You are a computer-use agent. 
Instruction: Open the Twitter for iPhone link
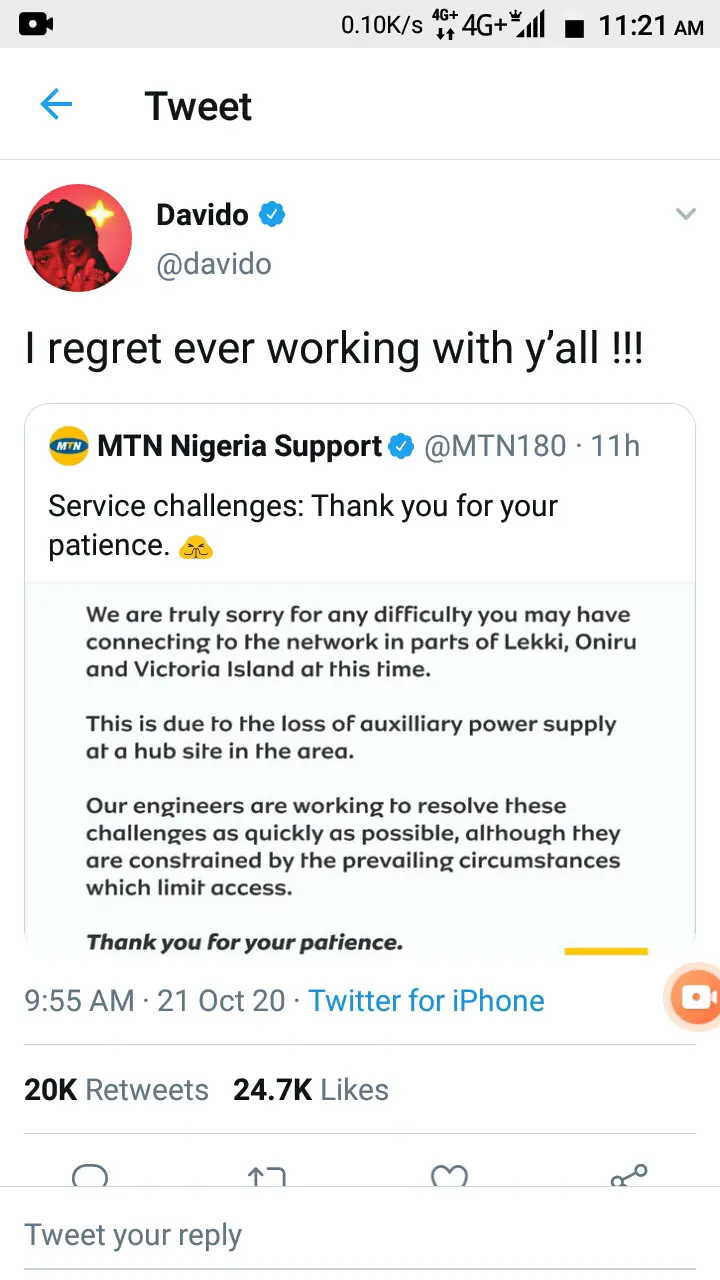click(427, 1001)
